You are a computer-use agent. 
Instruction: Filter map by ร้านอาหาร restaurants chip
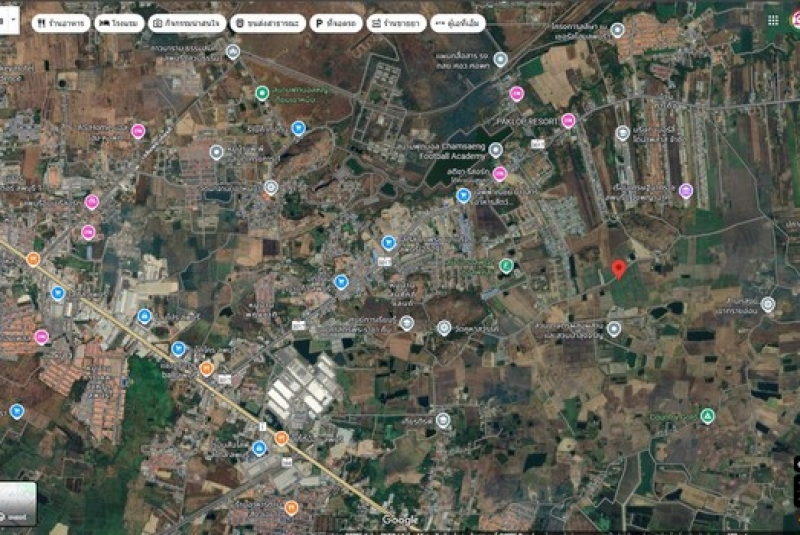60,23
